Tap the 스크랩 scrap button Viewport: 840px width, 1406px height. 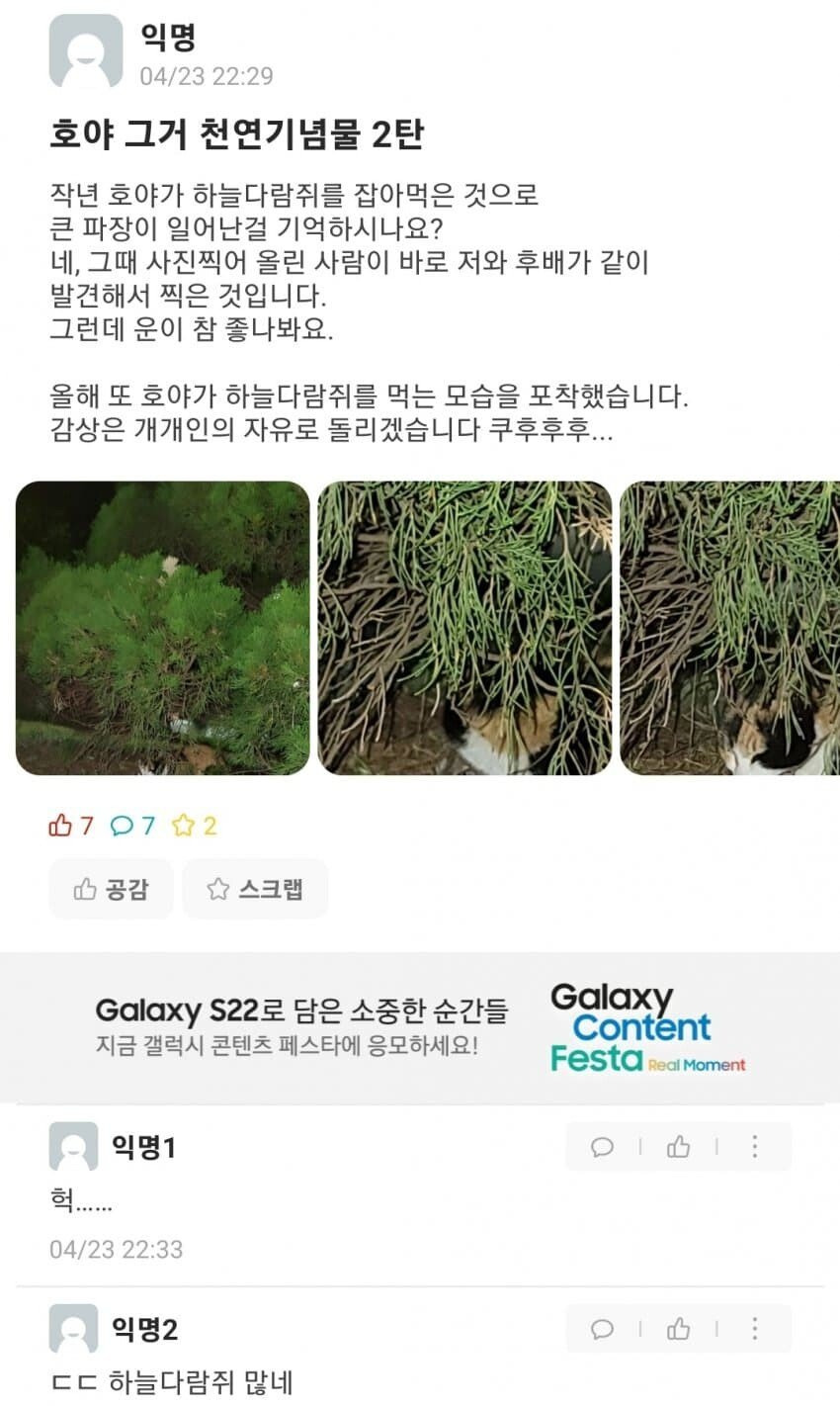(x=255, y=889)
